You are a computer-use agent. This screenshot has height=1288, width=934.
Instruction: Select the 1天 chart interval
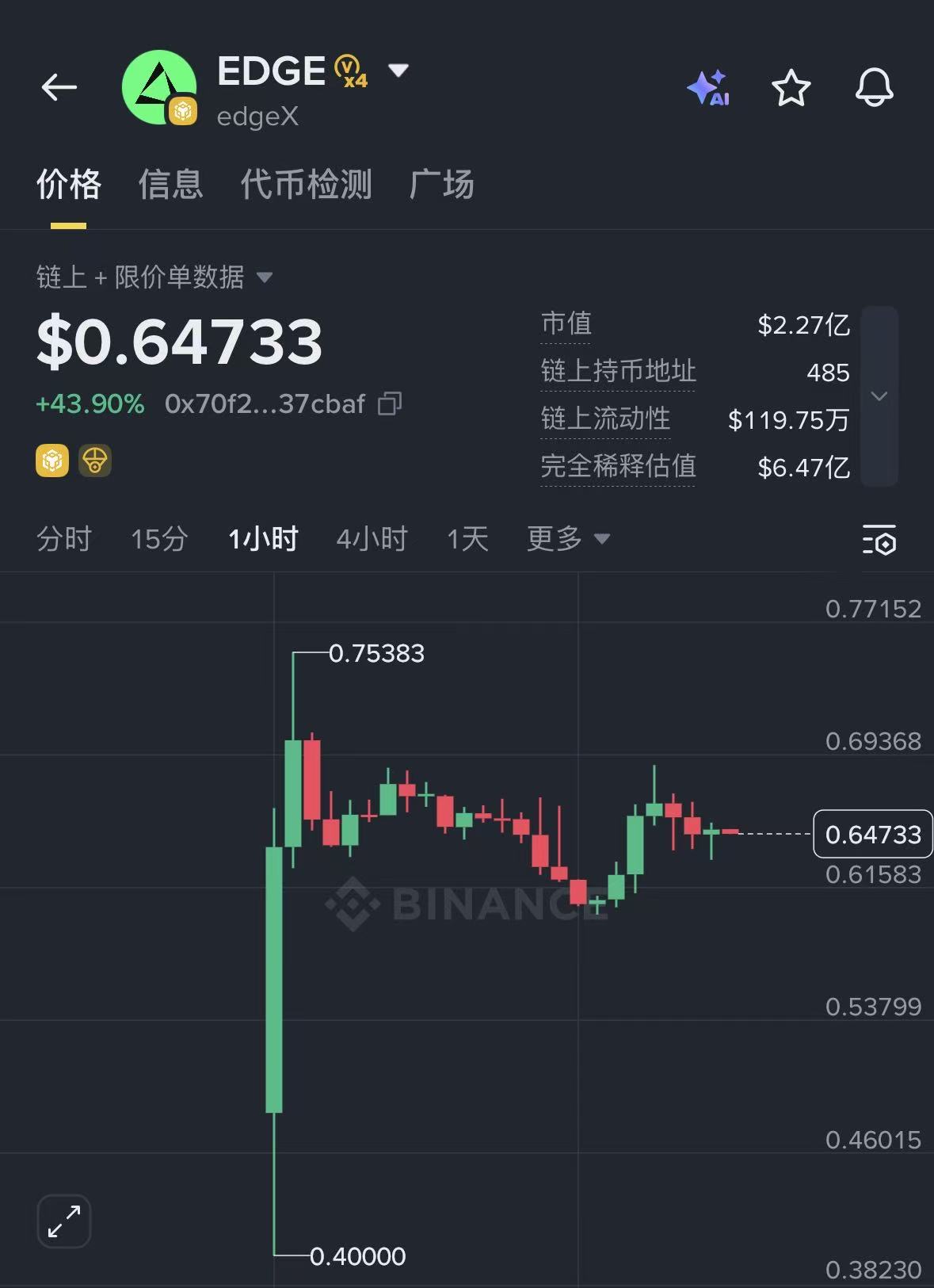click(x=467, y=539)
